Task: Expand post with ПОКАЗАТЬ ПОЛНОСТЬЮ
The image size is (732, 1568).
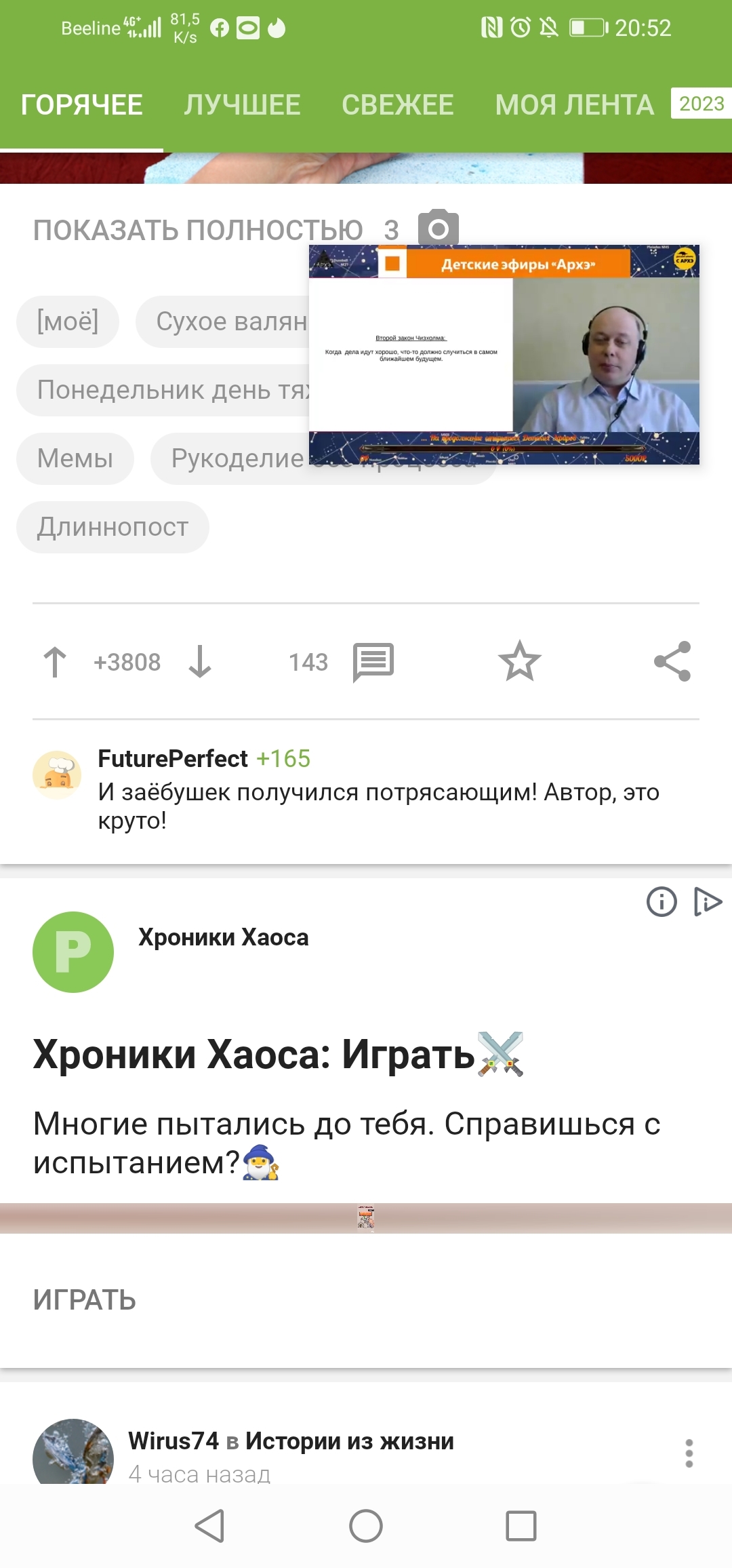Action: [x=198, y=231]
